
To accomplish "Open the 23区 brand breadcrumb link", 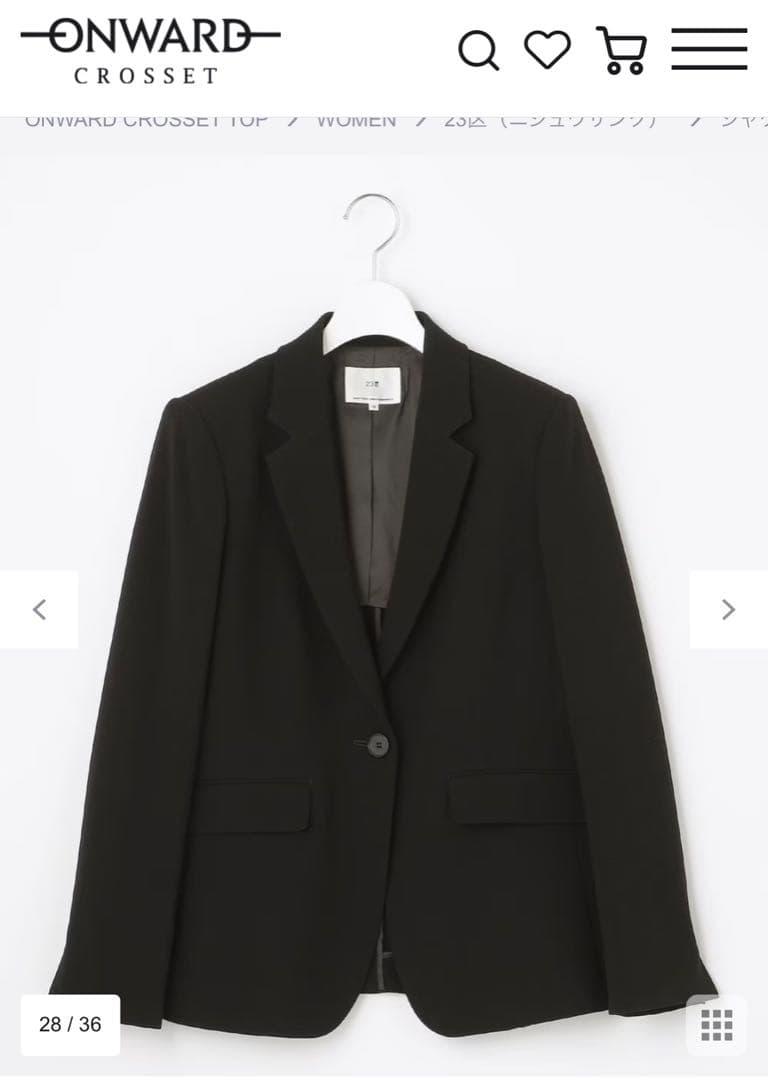I will point(550,121).
